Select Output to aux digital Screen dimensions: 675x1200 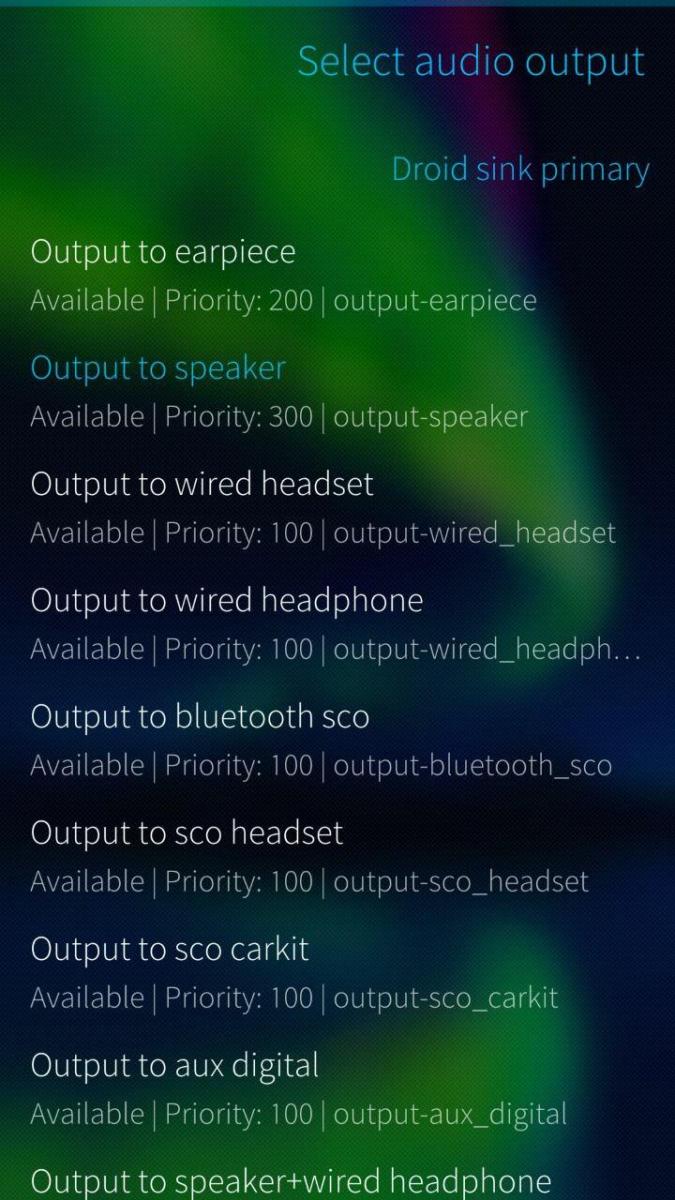click(x=175, y=1065)
